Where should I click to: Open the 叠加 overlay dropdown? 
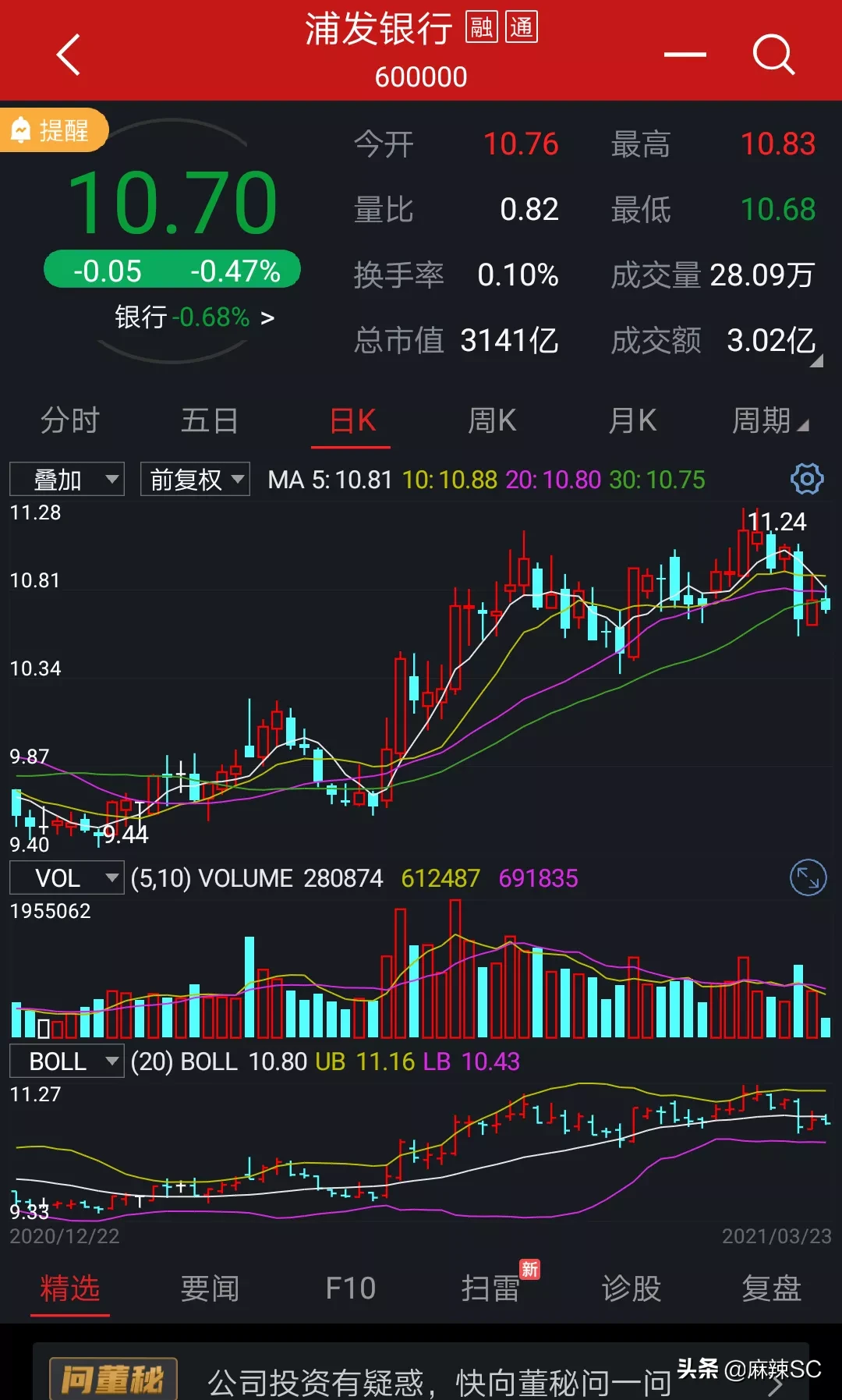[67, 479]
